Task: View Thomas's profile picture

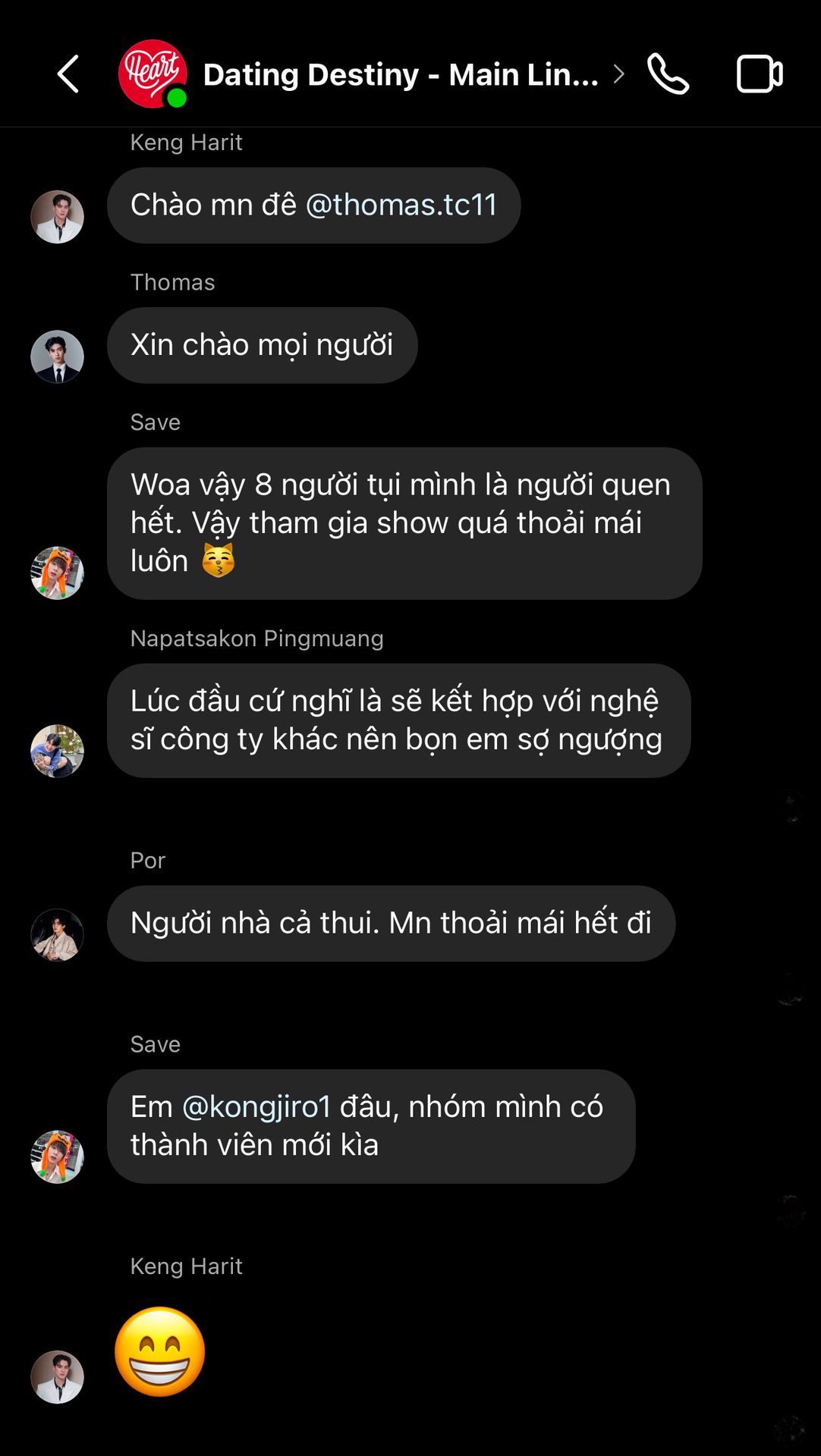Action: 57,356
